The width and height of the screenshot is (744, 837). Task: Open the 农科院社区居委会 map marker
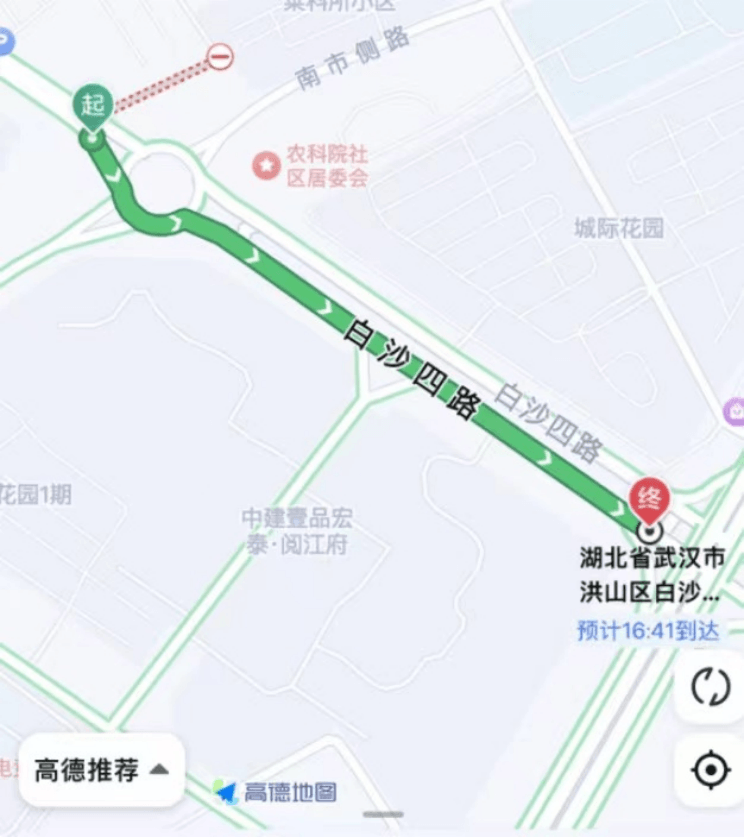(x=266, y=165)
